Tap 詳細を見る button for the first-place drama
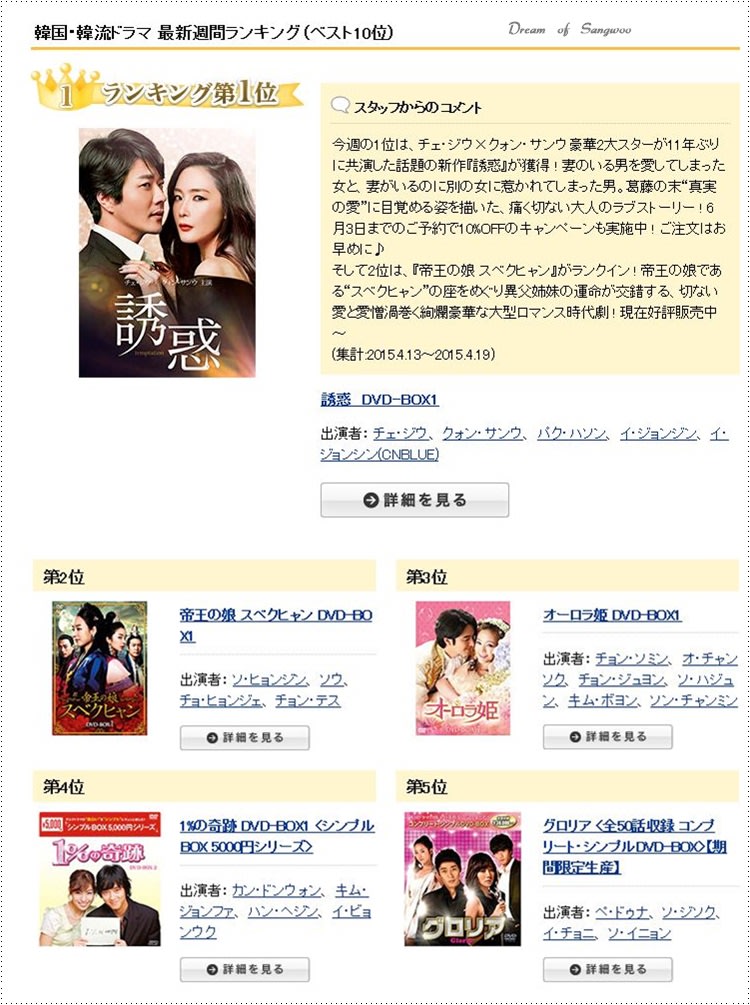750x1005 pixels. 414,500
